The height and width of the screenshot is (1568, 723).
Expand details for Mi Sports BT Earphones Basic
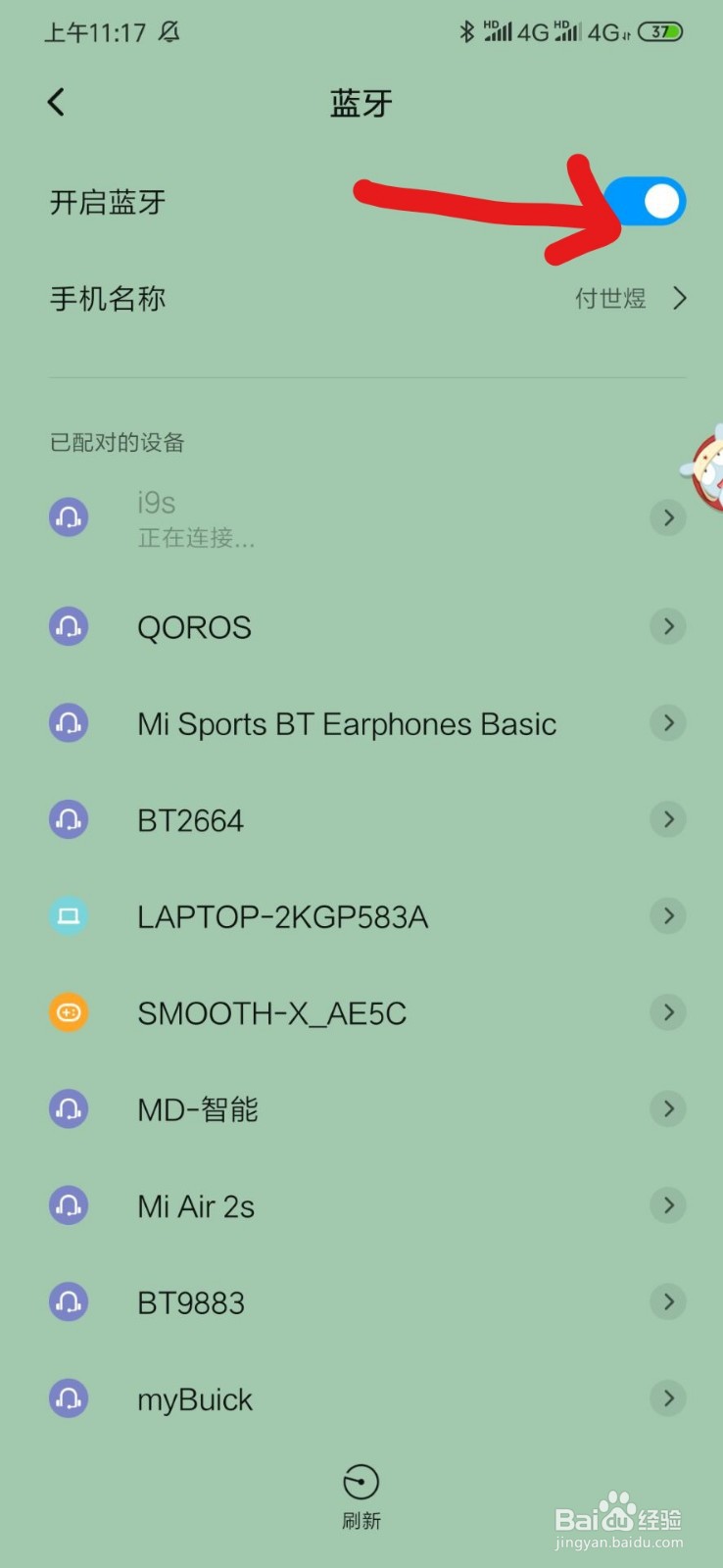click(668, 723)
